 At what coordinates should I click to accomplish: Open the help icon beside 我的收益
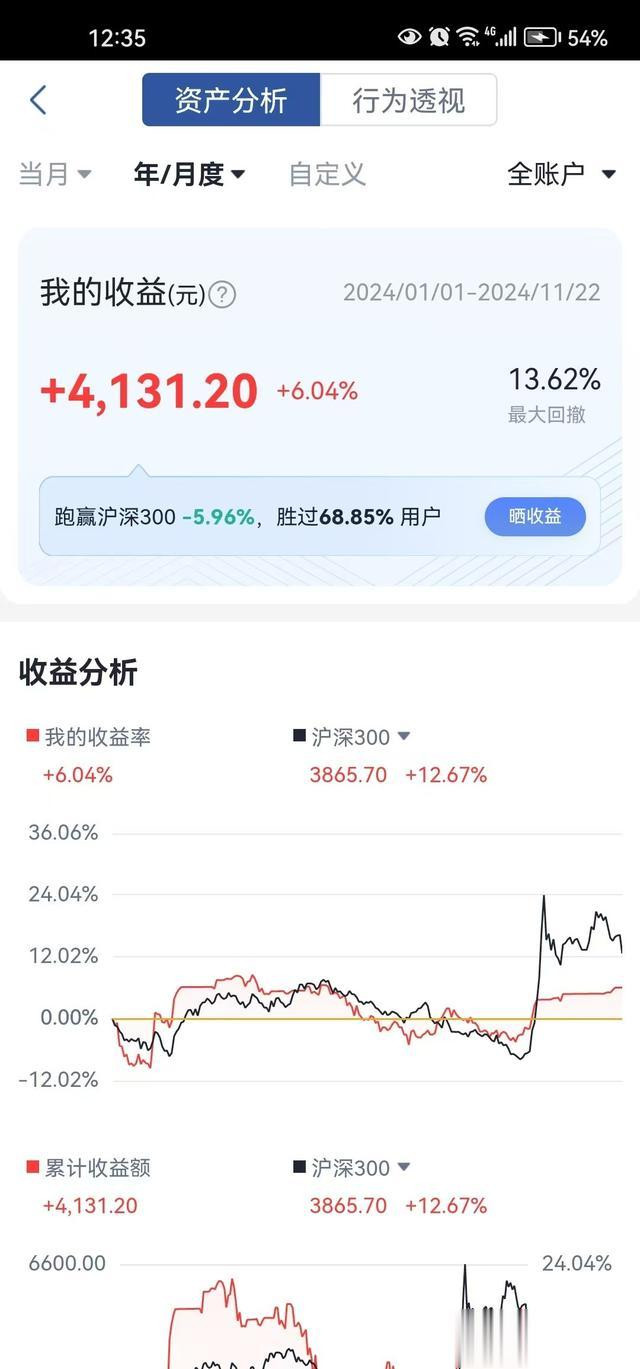click(223, 295)
